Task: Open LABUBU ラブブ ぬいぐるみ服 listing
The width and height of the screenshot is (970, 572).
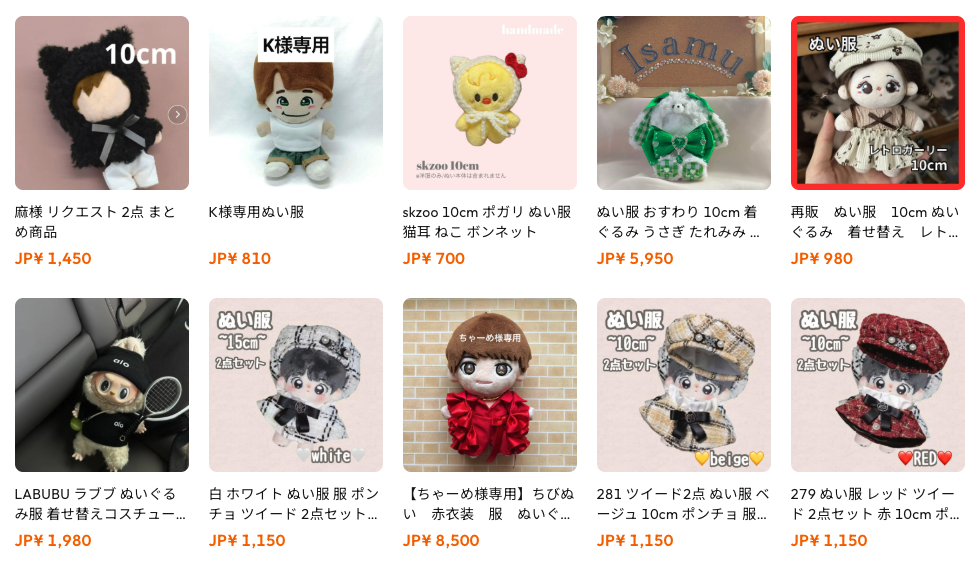Action: pos(101,385)
